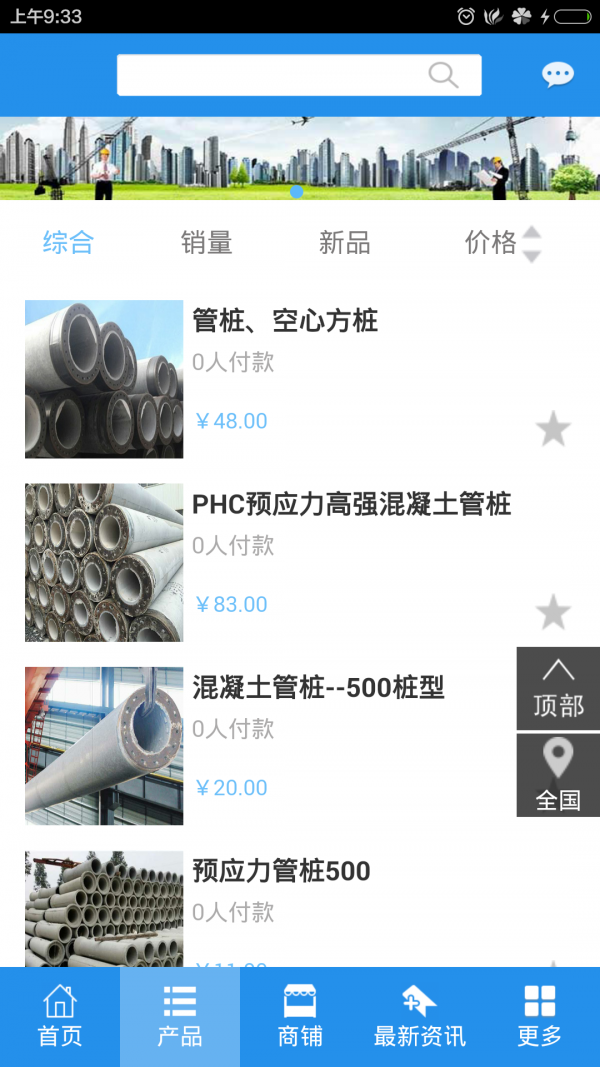
Task: Choose region with the 全国 button
Action: tap(558, 775)
